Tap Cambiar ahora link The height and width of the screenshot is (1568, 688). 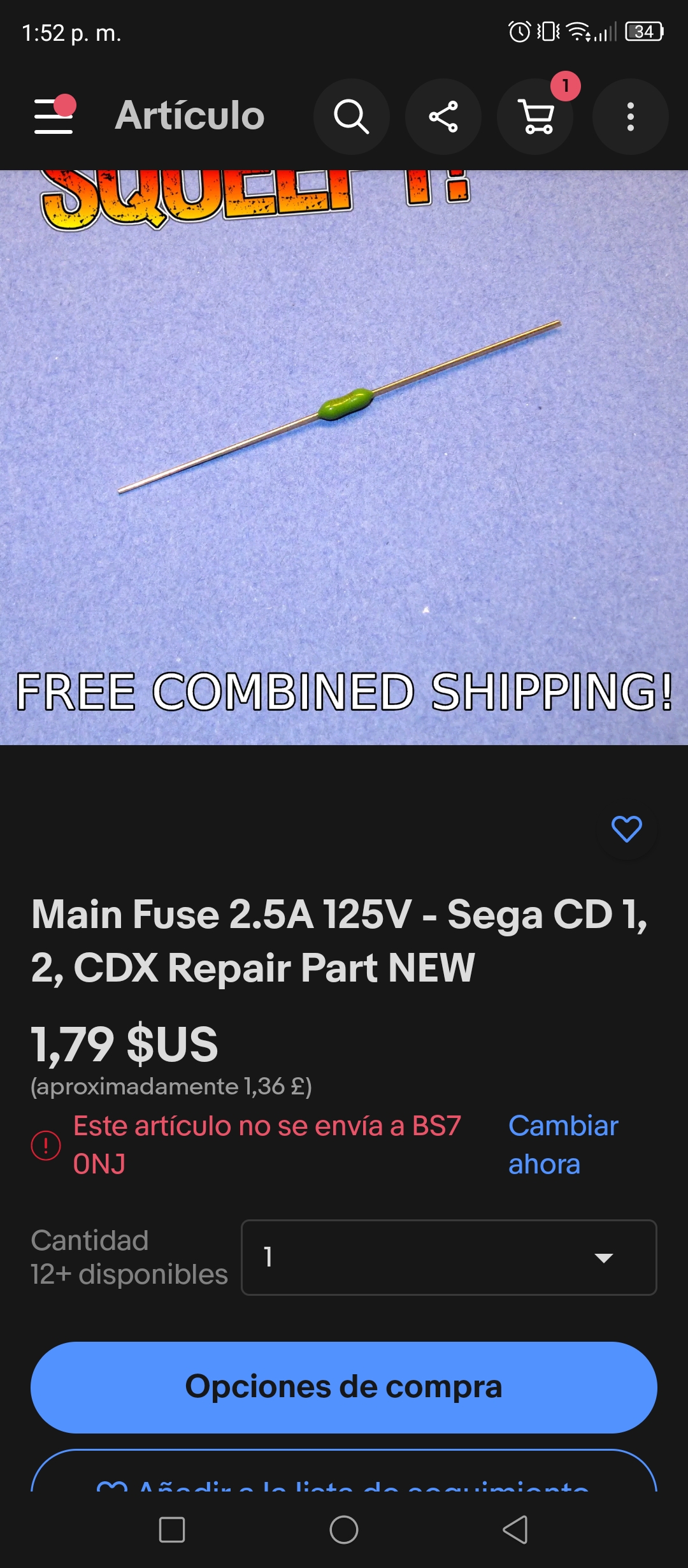(x=563, y=1145)
